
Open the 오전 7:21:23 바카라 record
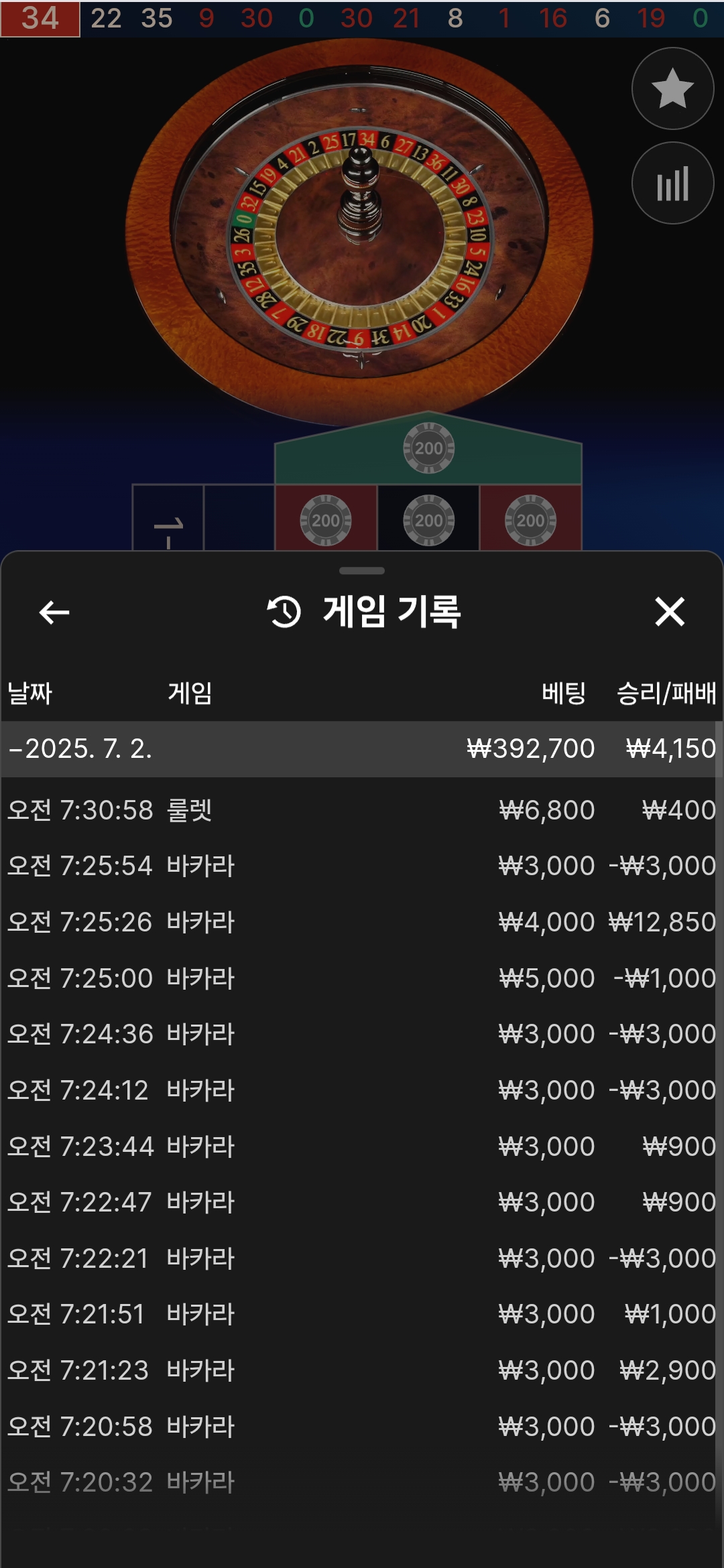tap(361, 1370)
